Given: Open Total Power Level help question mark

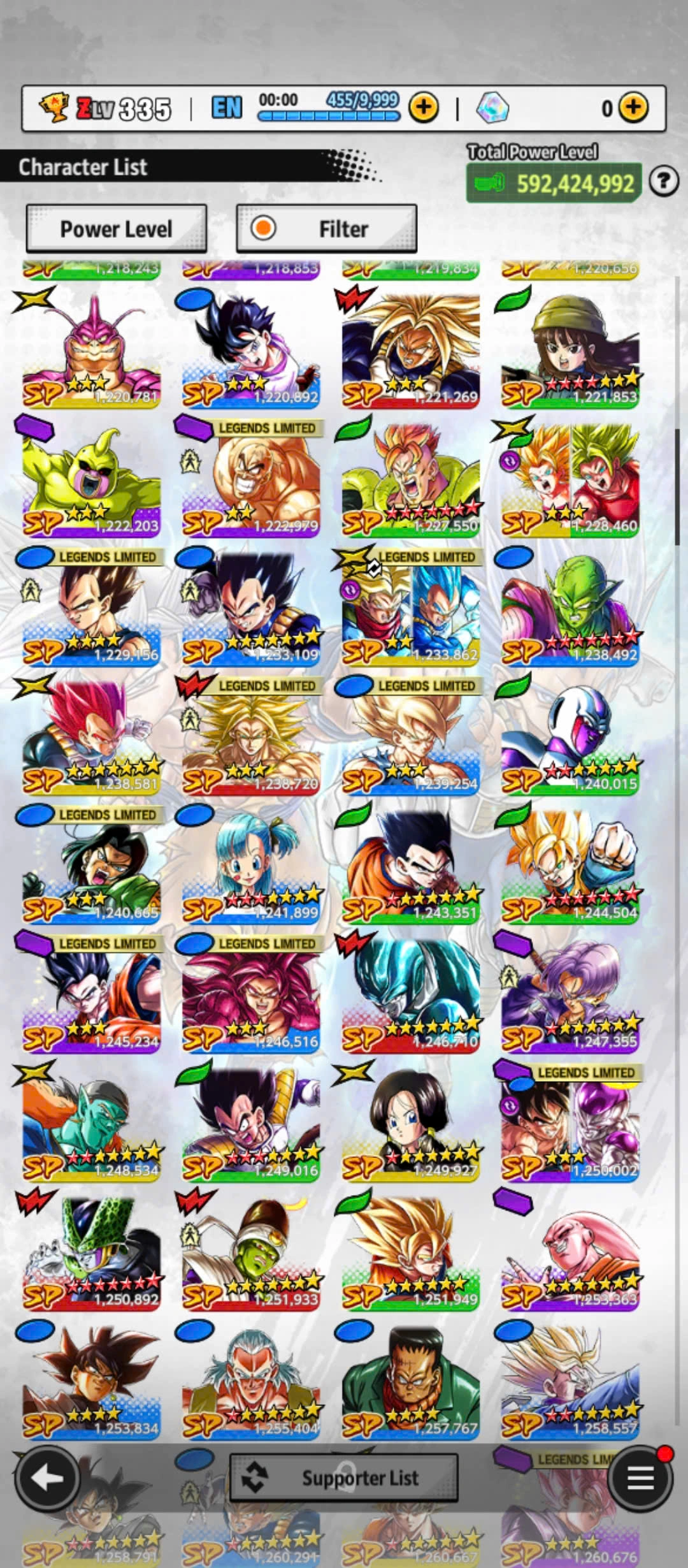Looking at the screenshot, I should click(664, 182).
